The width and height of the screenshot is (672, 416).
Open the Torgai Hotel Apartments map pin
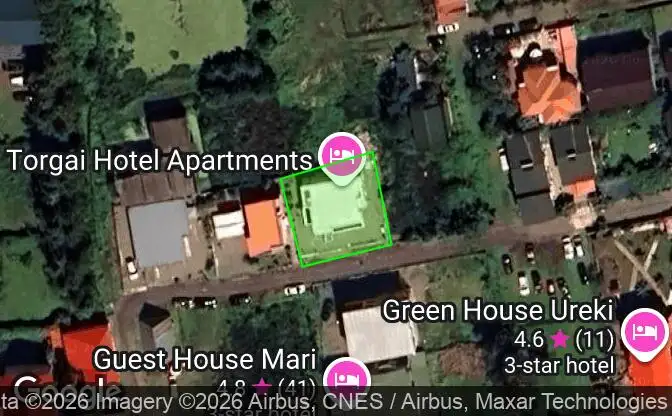click(341, 156)
